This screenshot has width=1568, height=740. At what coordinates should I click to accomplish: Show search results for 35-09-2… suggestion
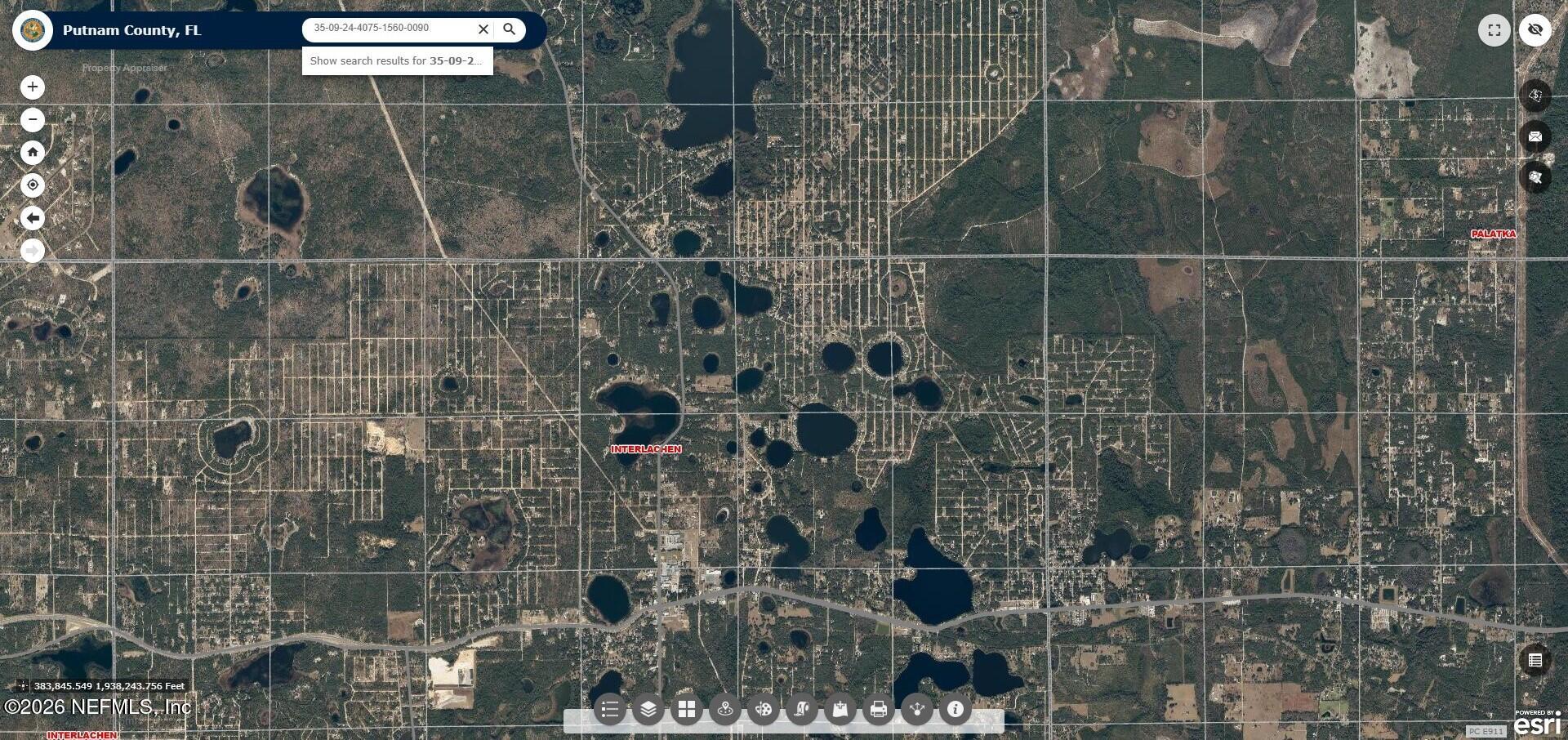pyautogui.click(x=397, y=61)
